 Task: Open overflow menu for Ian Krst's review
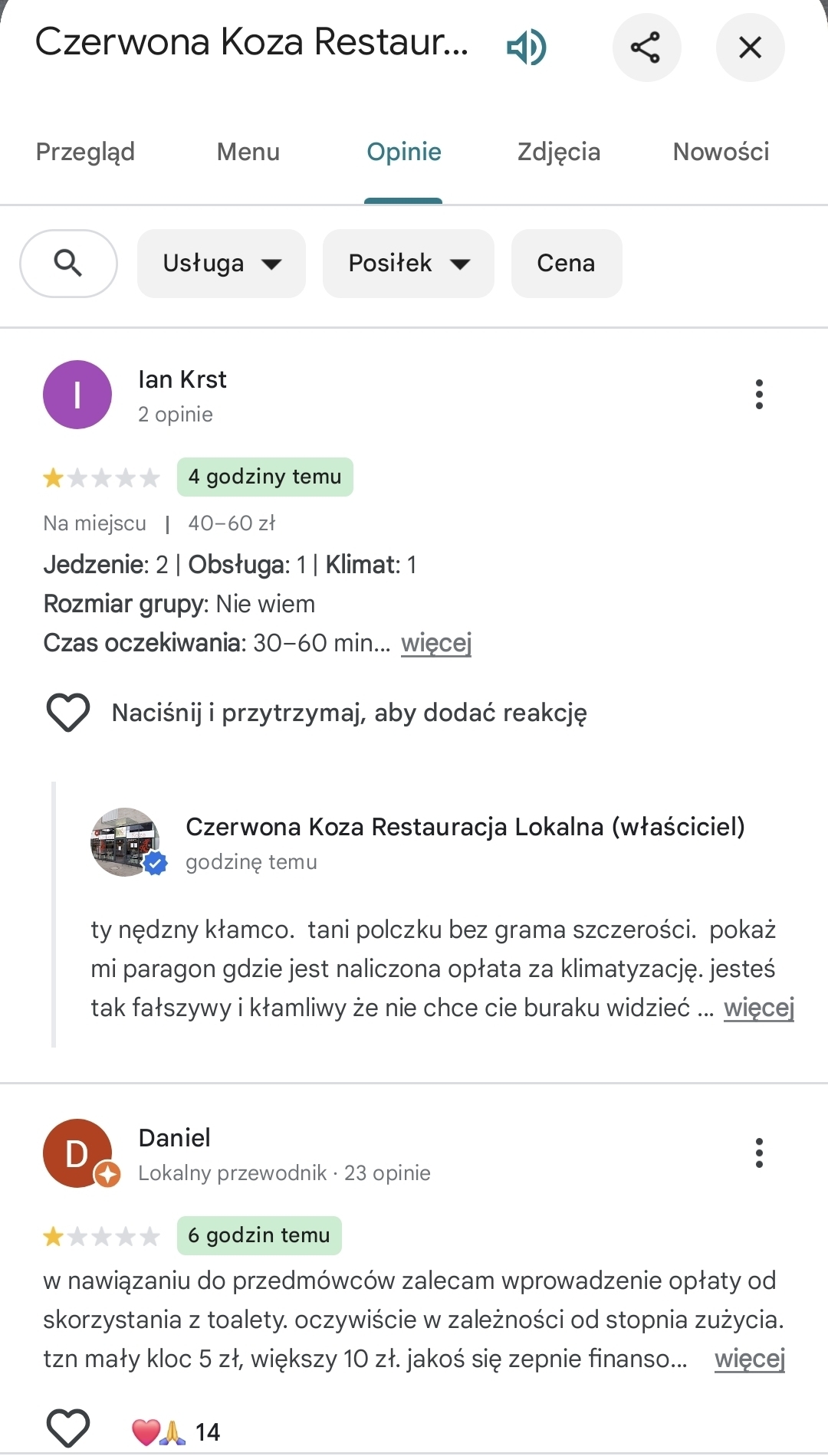(759, 395)
